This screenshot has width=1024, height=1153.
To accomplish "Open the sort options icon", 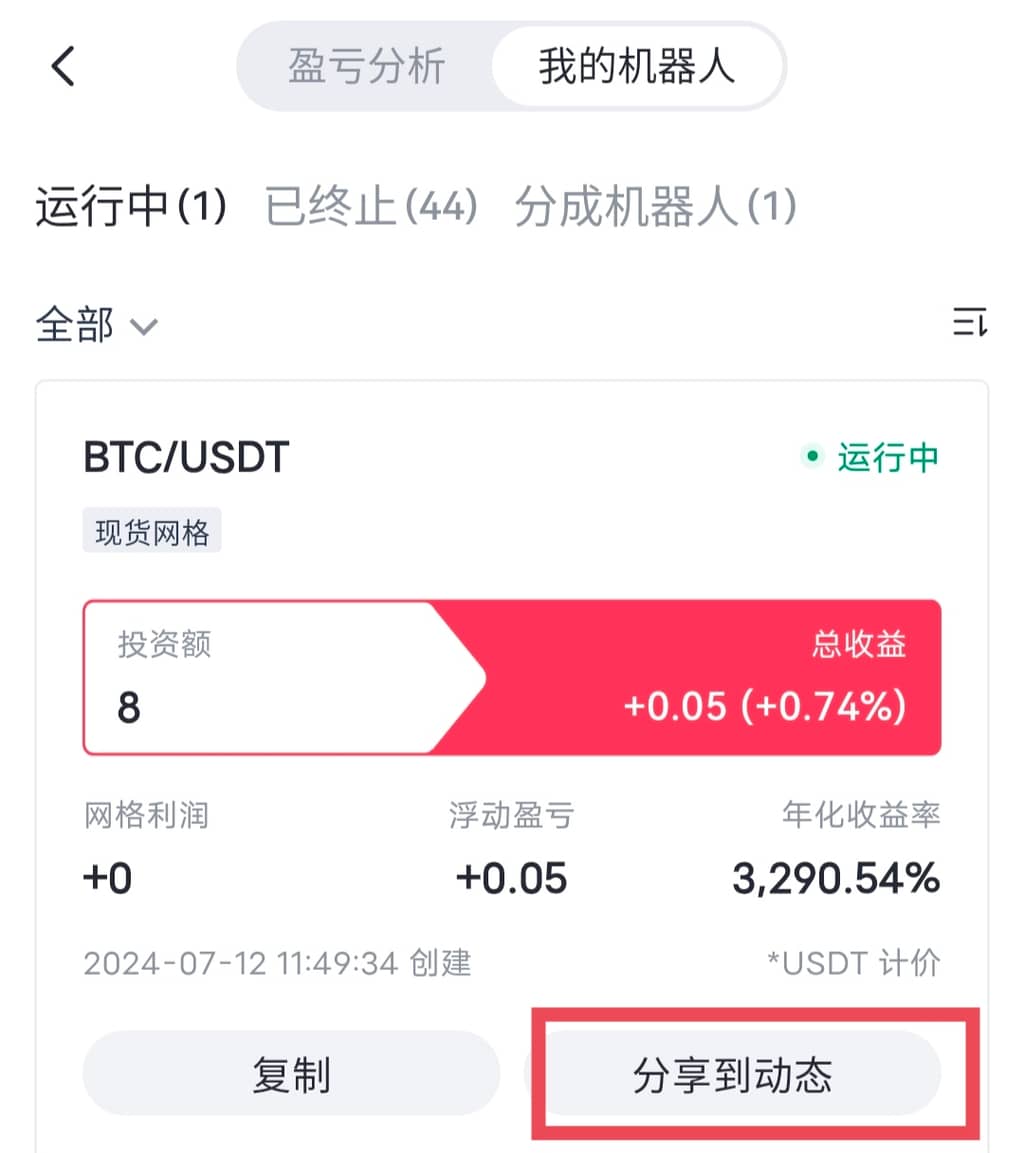I will 969,323.
